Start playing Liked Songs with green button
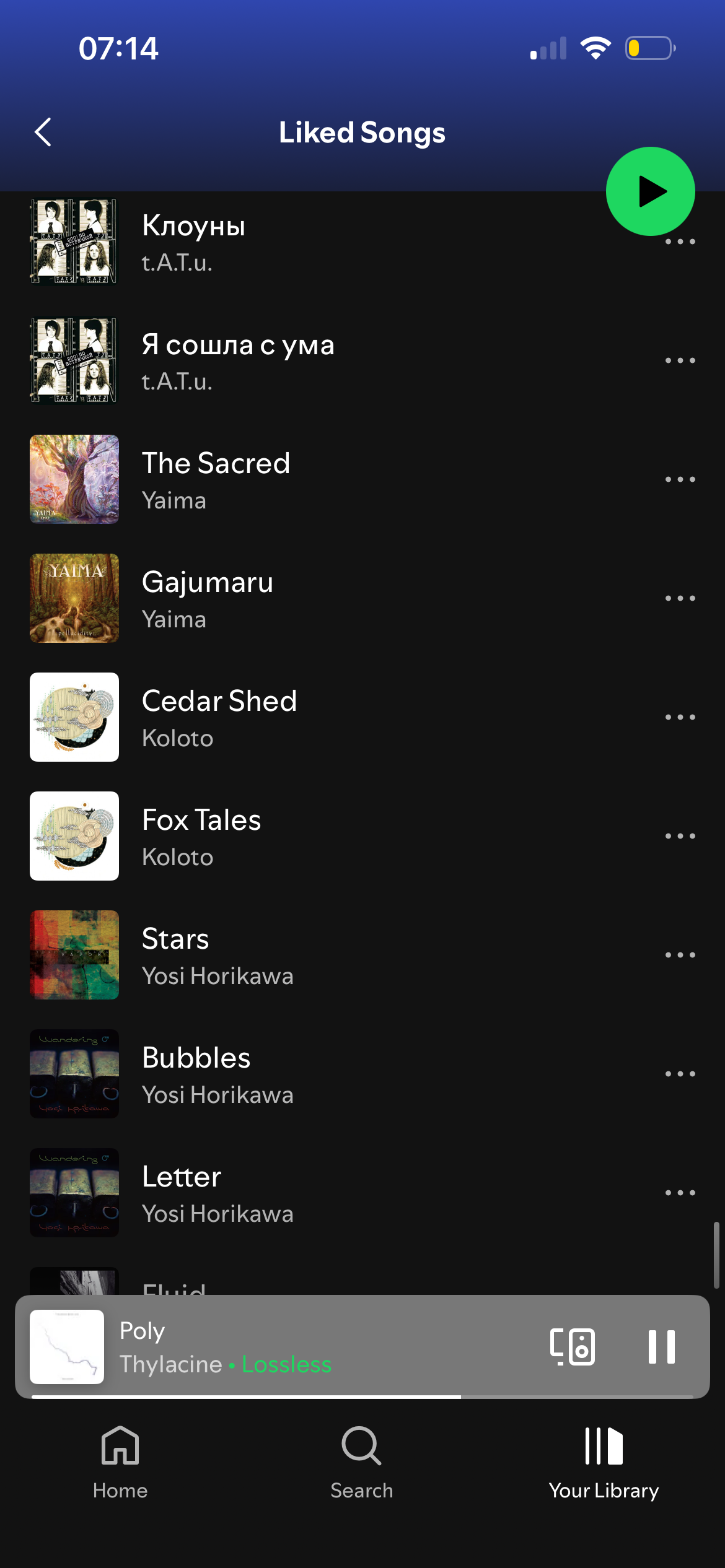The image size is (725, 1568). 650,191
